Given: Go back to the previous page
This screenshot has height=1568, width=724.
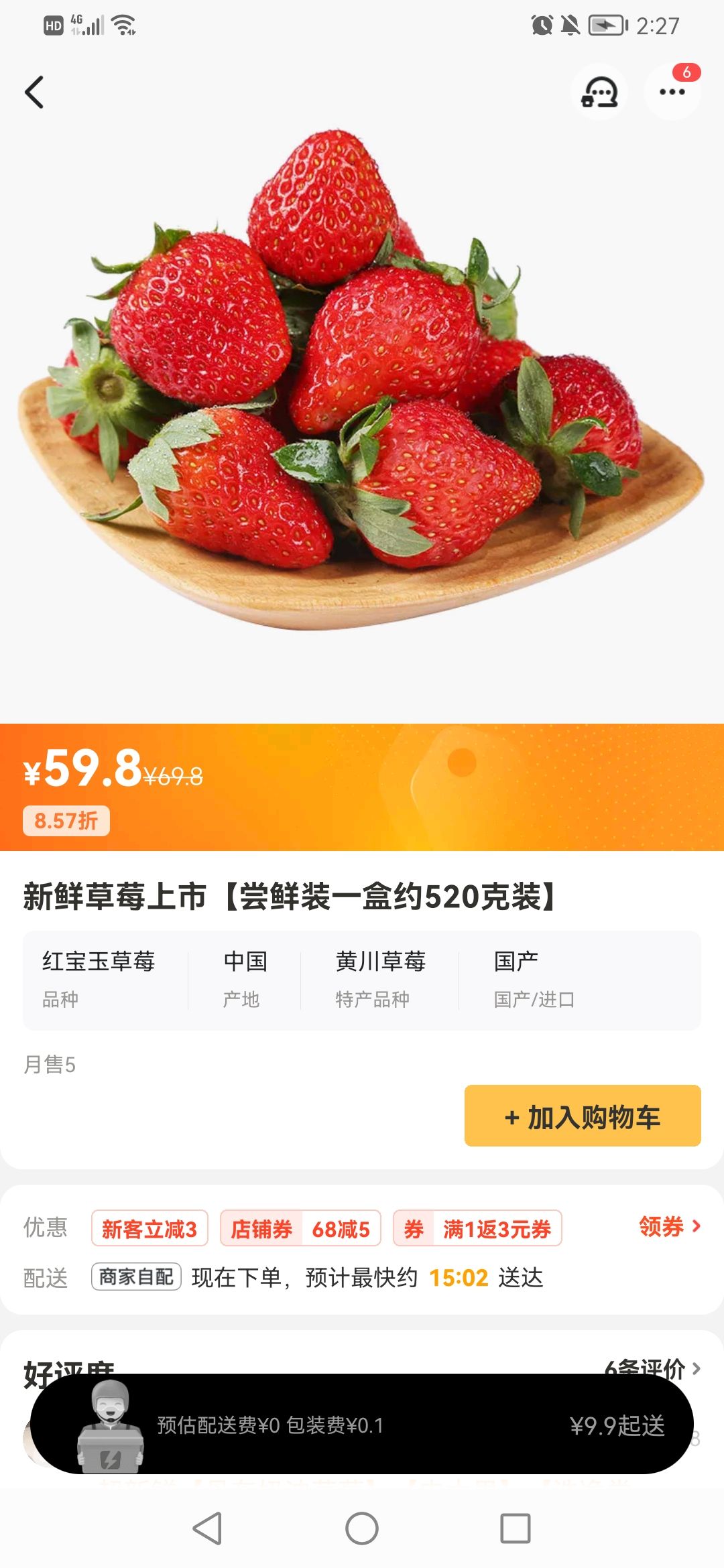Looking at the screenshot, I should 35,92.
